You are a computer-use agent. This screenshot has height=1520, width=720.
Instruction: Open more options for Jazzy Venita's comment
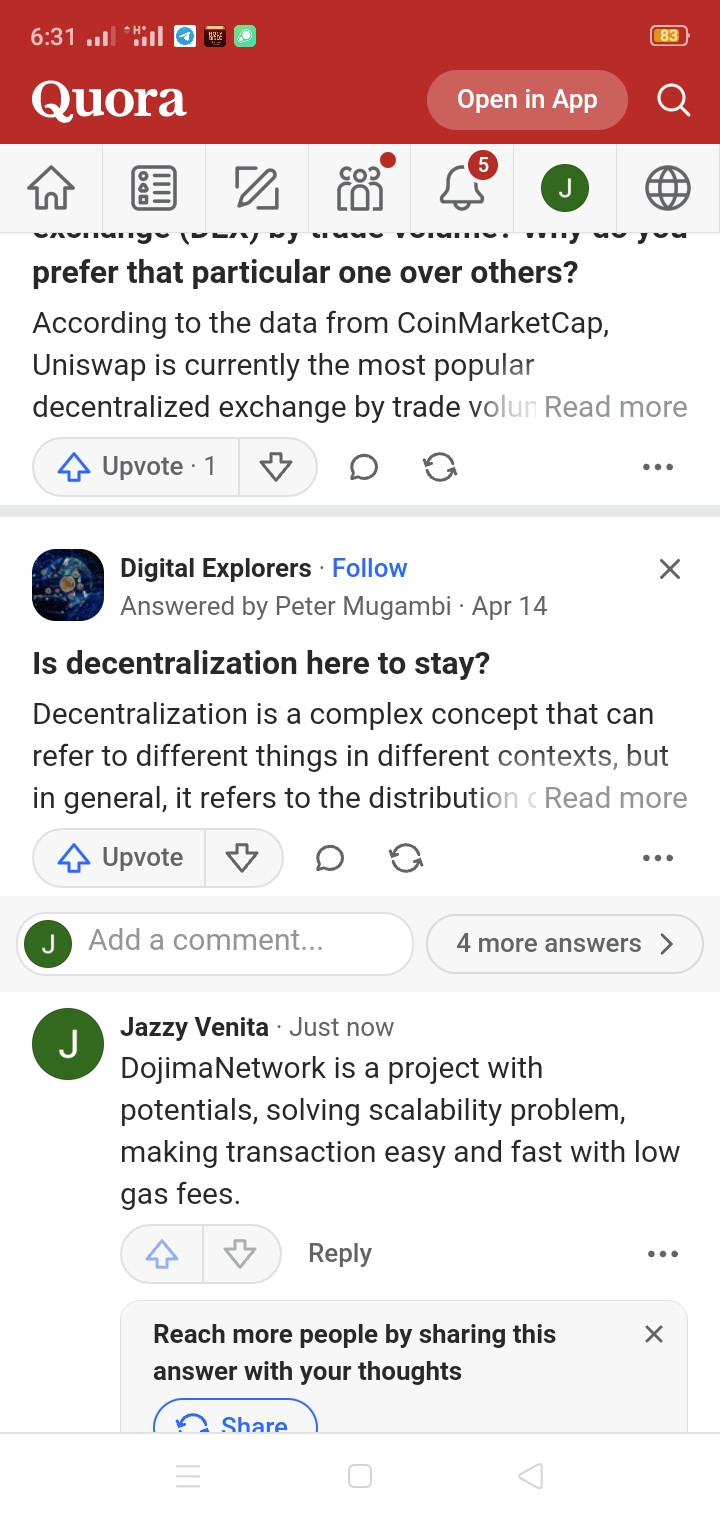pos(663,1254)
